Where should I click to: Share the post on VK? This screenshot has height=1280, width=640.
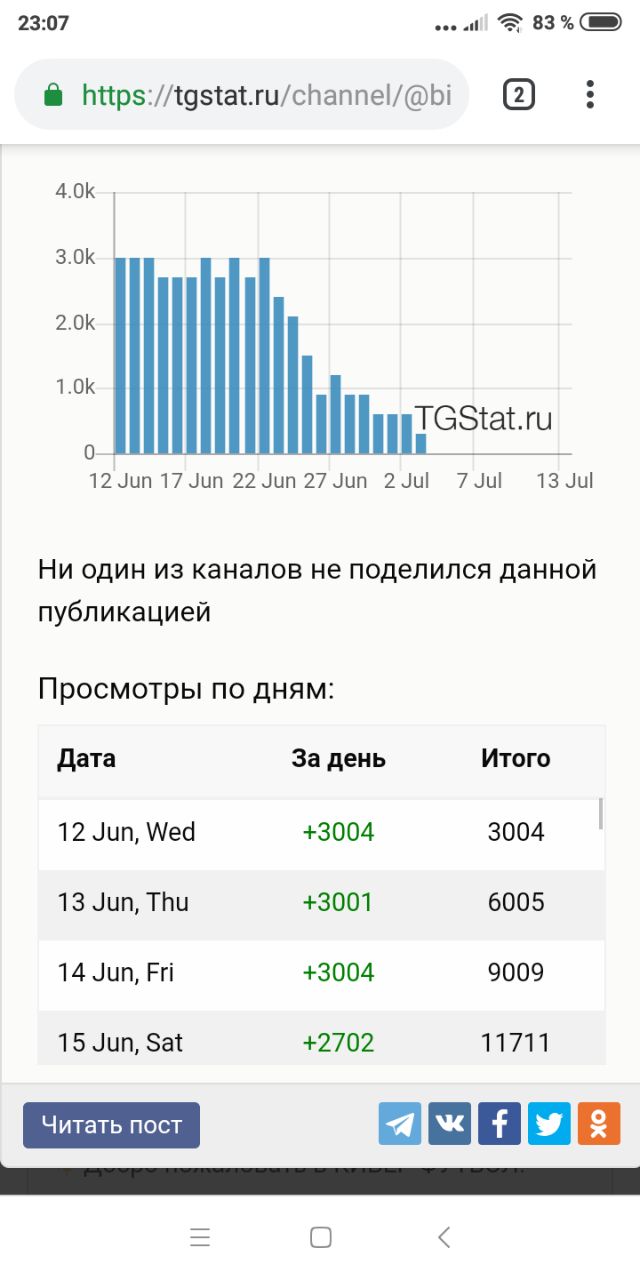[x=450, y=1124]
